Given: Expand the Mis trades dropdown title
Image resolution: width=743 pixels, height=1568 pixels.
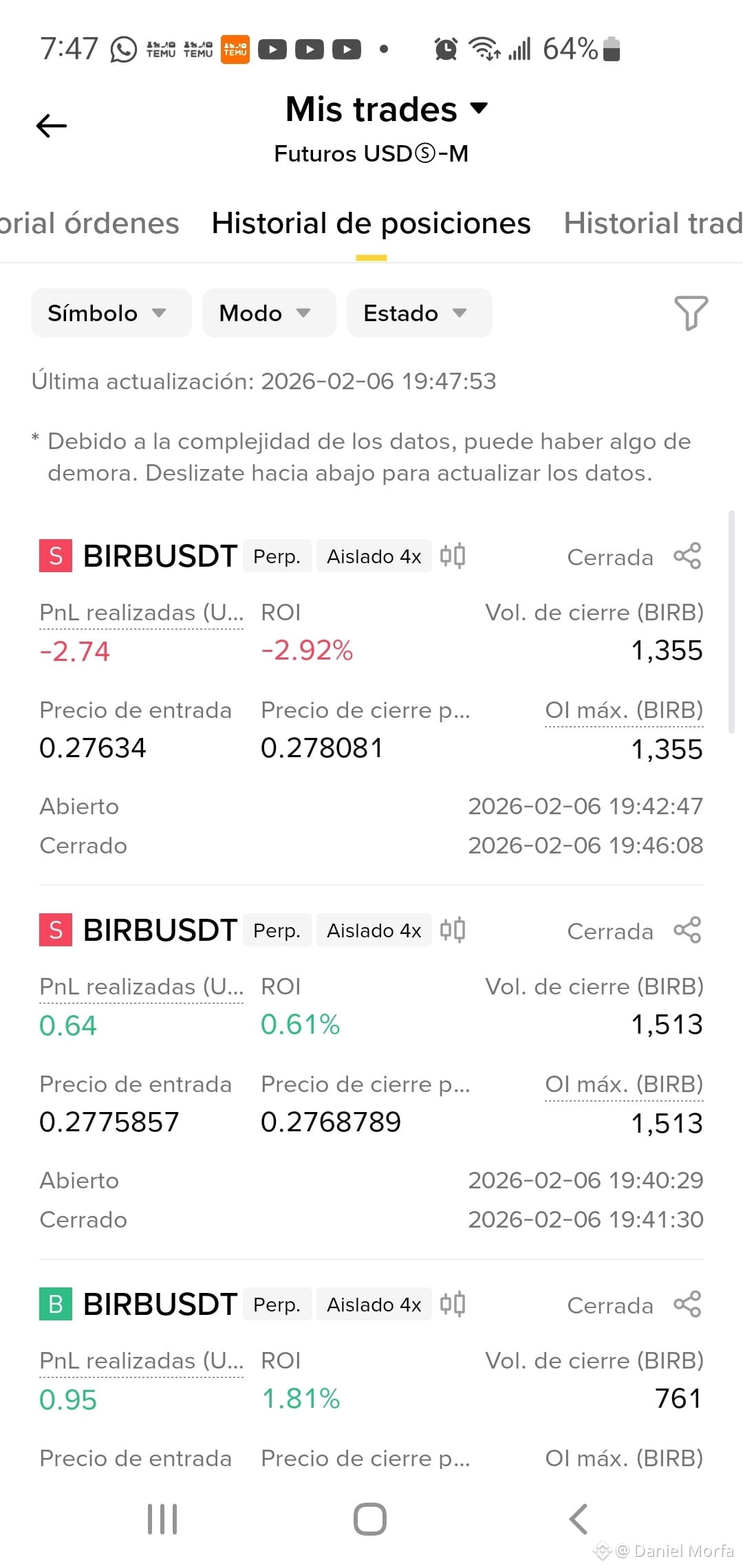Looking at the screenshot, I should tap(387, 109).
